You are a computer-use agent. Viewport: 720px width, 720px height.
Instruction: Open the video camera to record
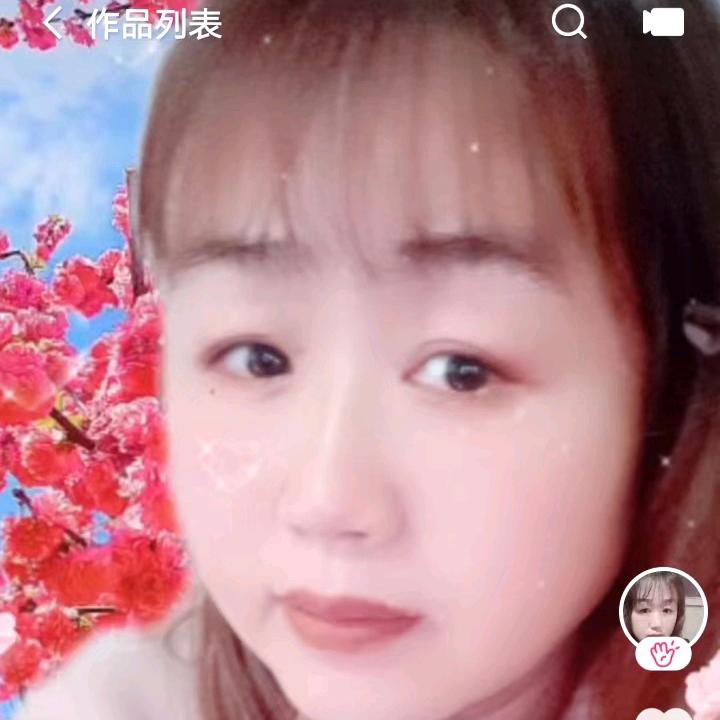point(663,22)
